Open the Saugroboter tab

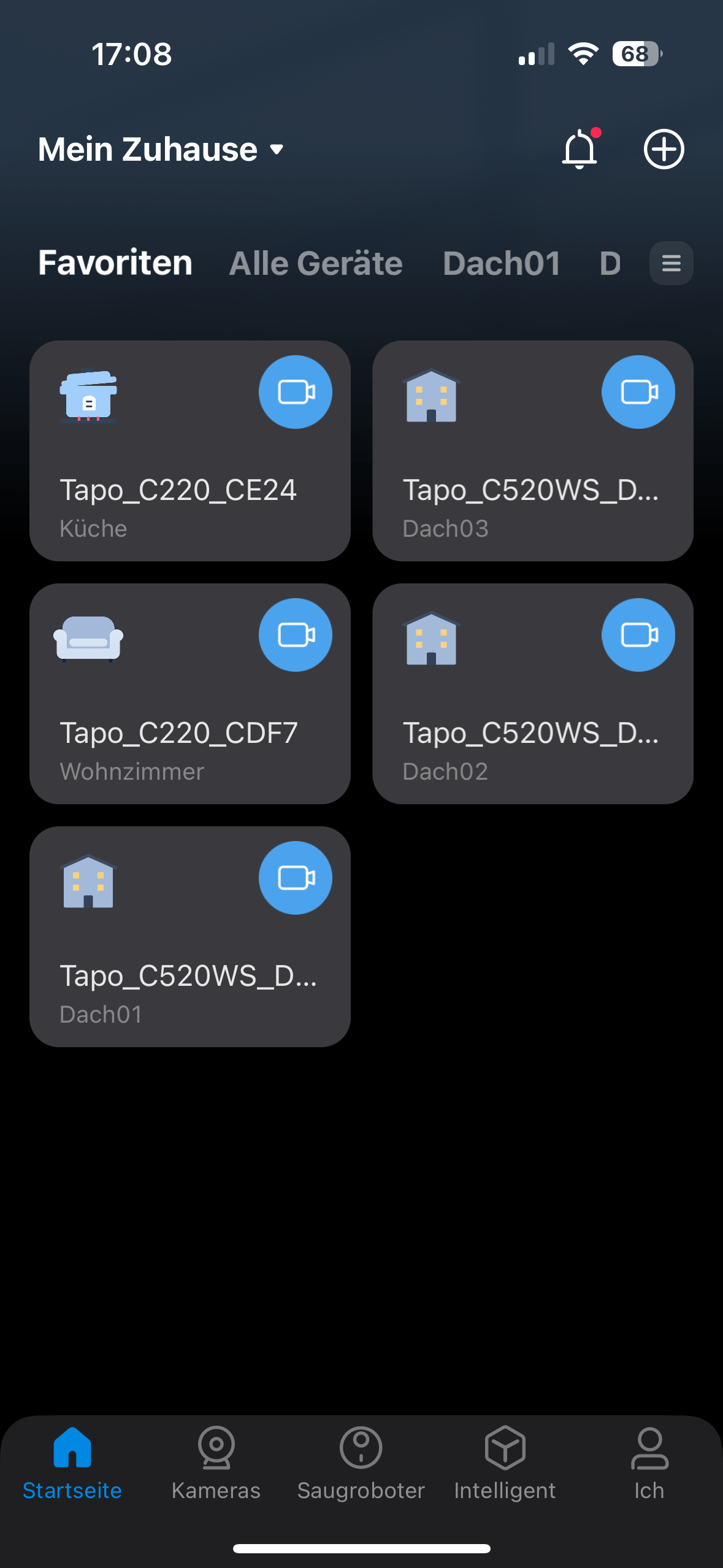point(361,1463)
